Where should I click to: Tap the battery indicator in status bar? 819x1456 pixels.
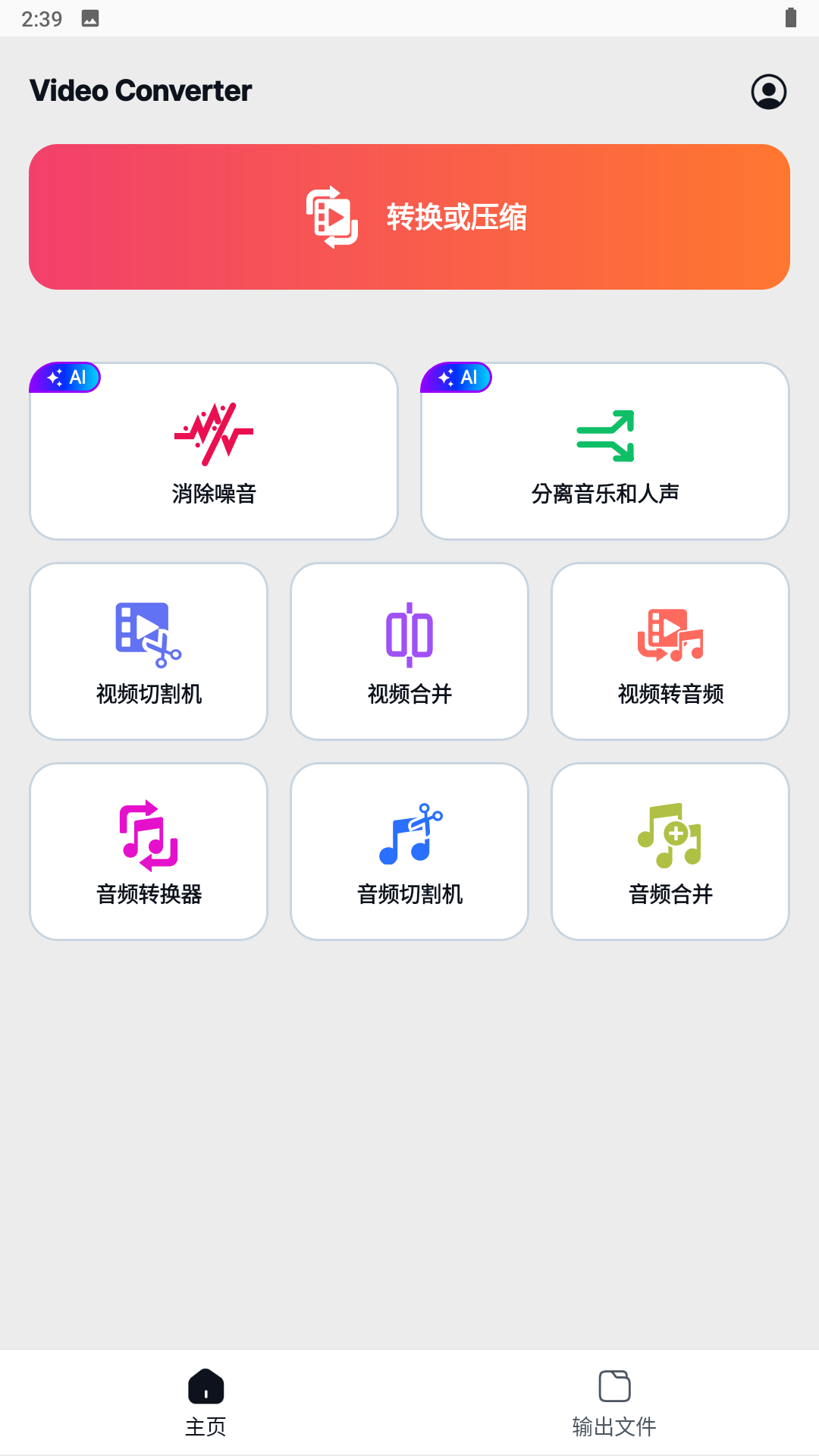click(790, 18)
